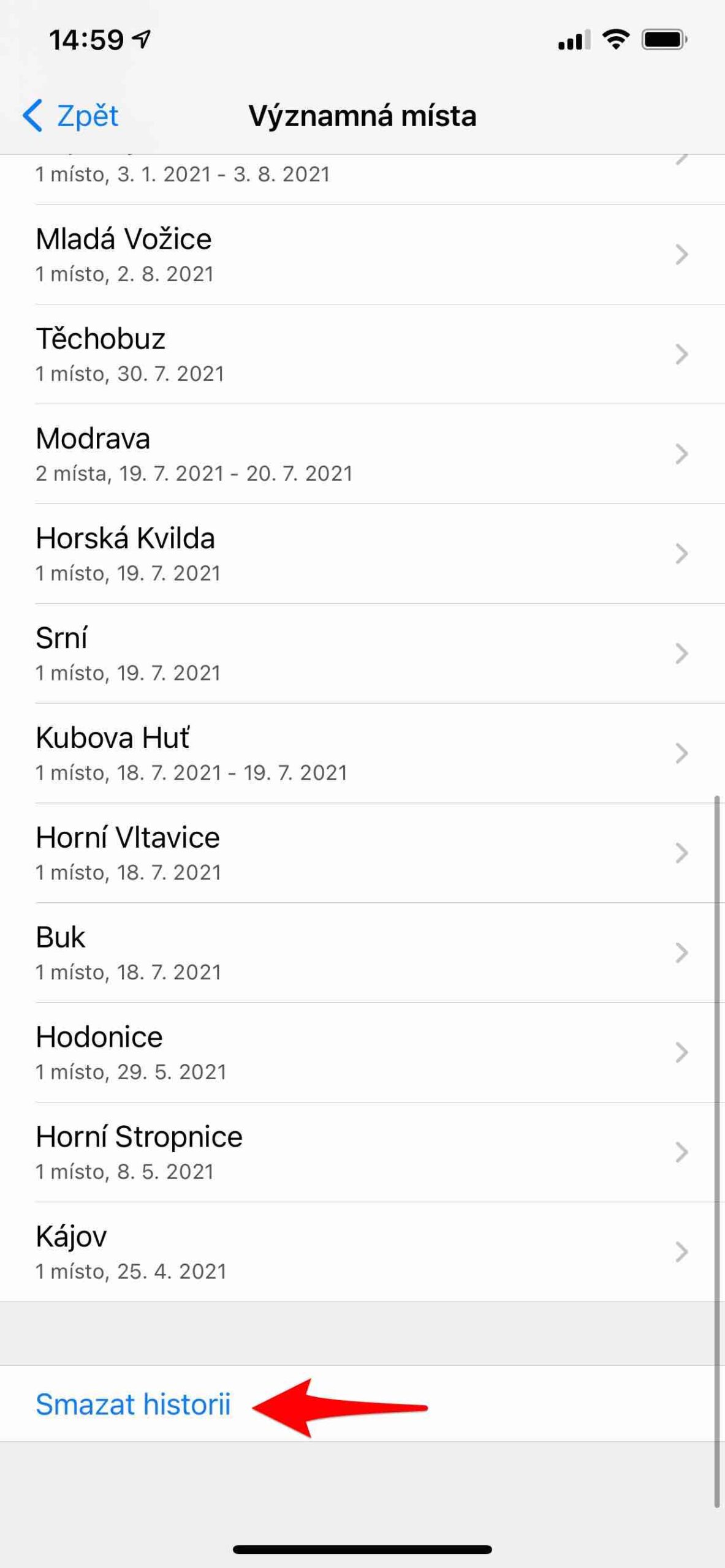Show details for Těchobuz
The width and height of the screenshot is (725, 1568).
coord(362,355)
